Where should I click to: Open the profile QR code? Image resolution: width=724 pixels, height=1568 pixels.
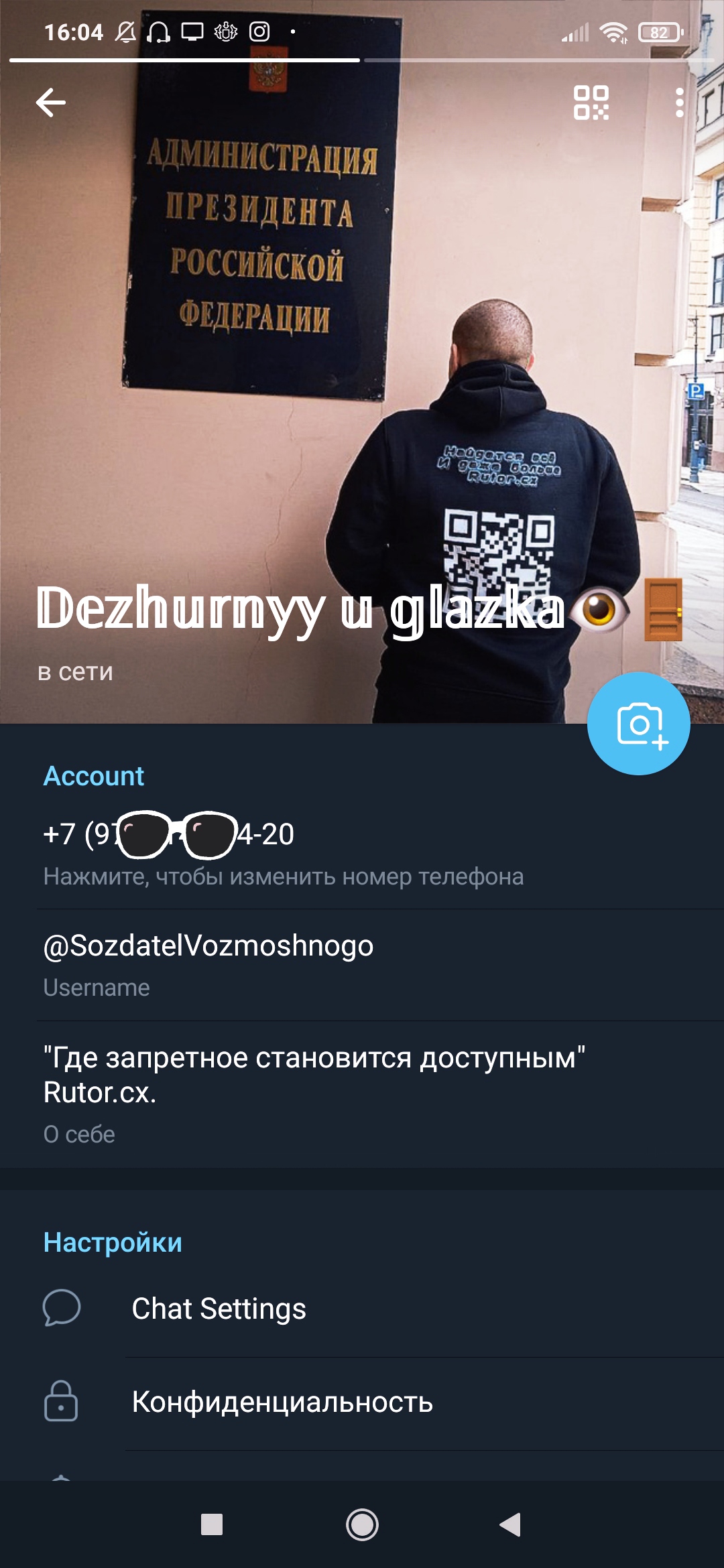pos(591,103)
